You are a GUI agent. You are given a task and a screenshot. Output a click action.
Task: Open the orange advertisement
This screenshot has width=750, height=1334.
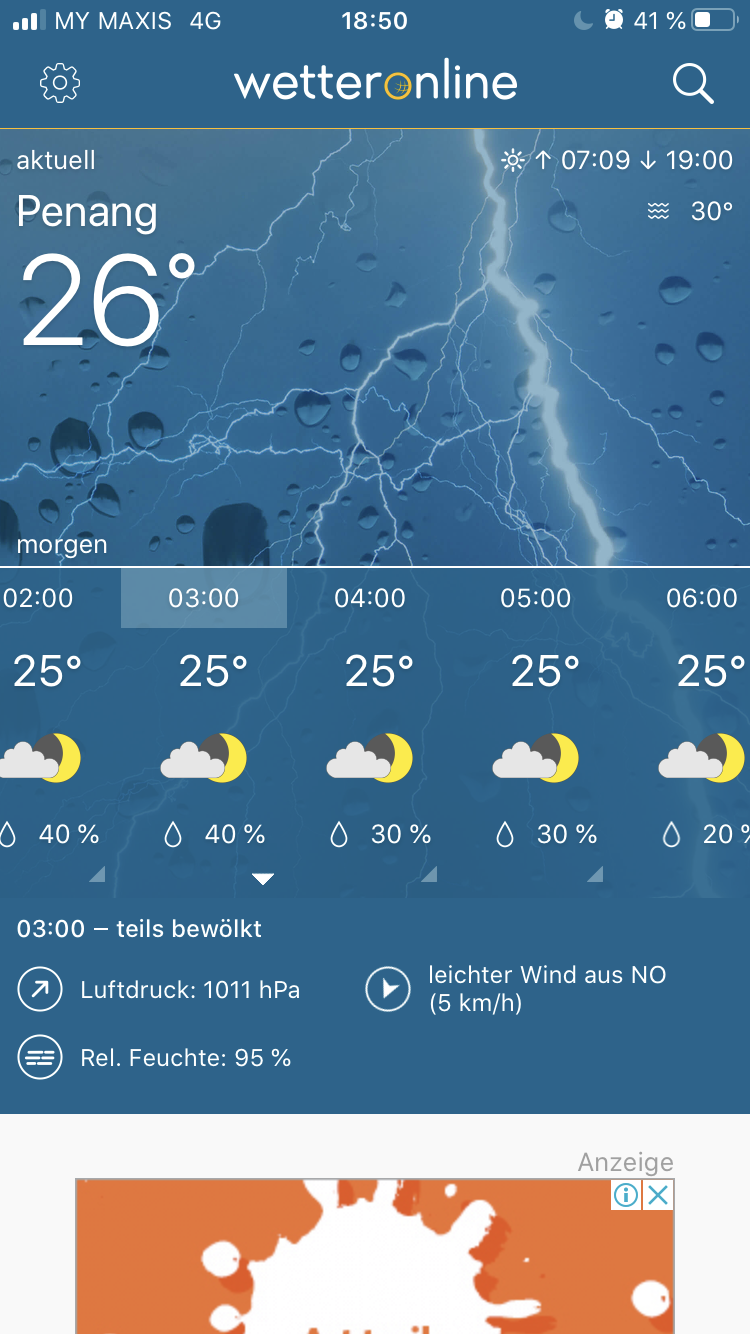point(374,1270)
